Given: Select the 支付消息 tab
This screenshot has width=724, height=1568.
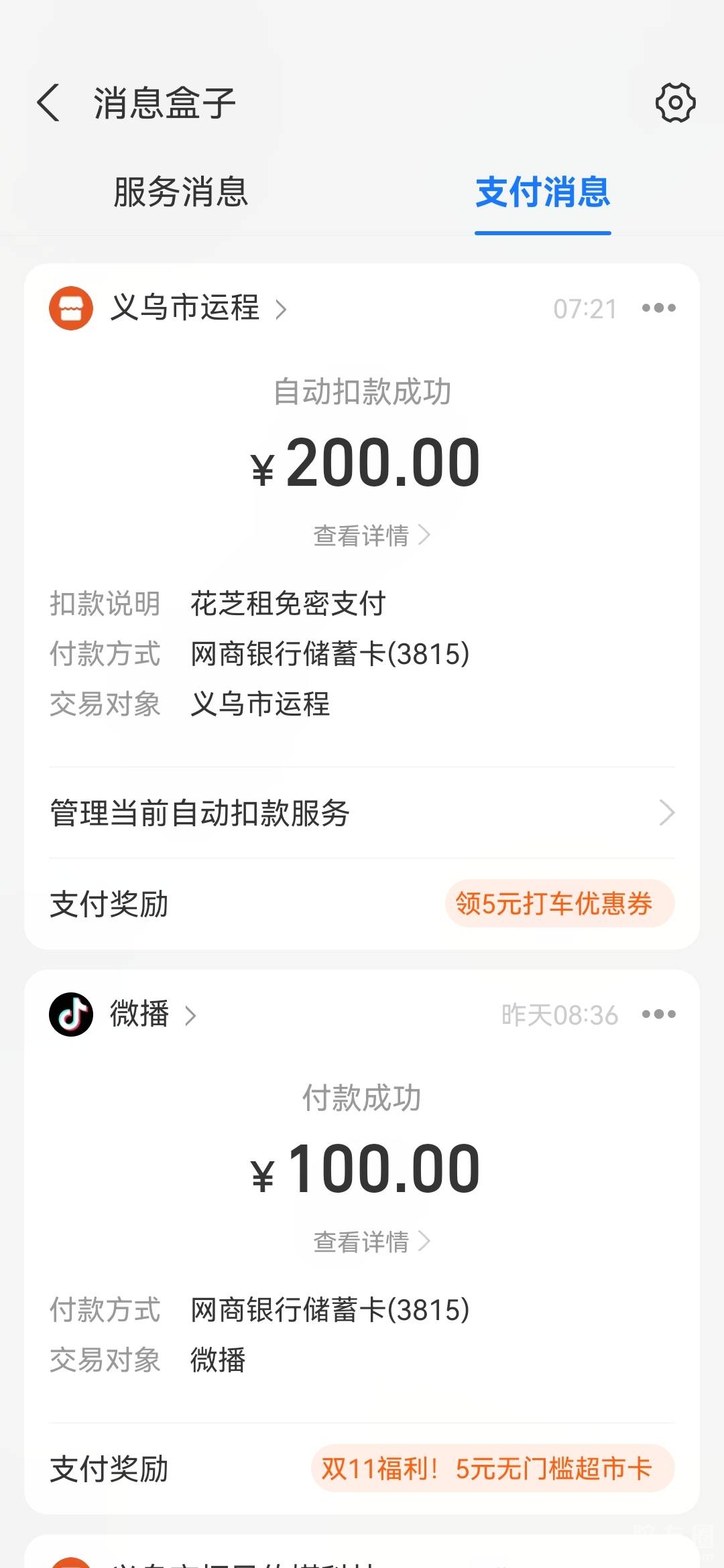Looking at the screenshot, I should pos(542,192).
